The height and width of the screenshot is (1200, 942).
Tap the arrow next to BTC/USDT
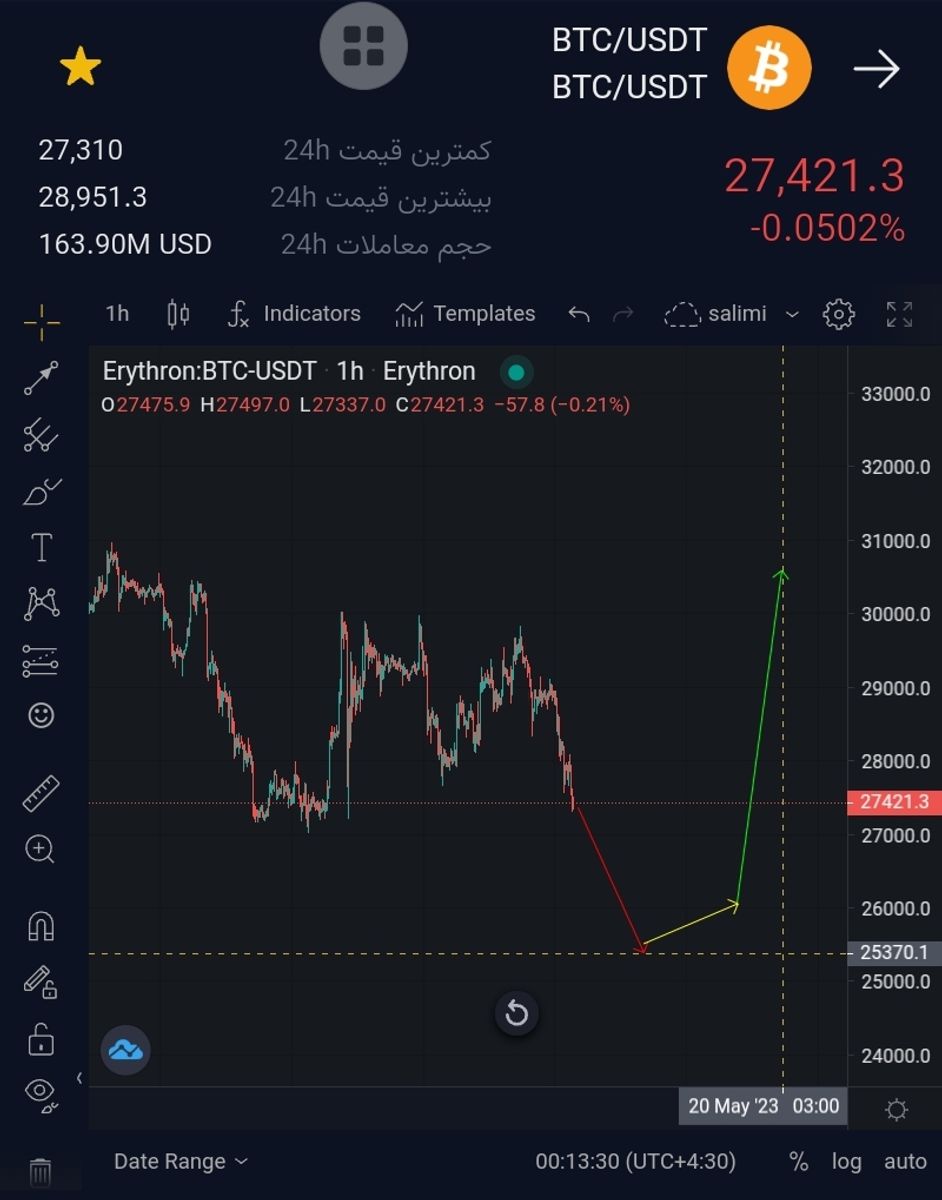[x=876, y=69]
